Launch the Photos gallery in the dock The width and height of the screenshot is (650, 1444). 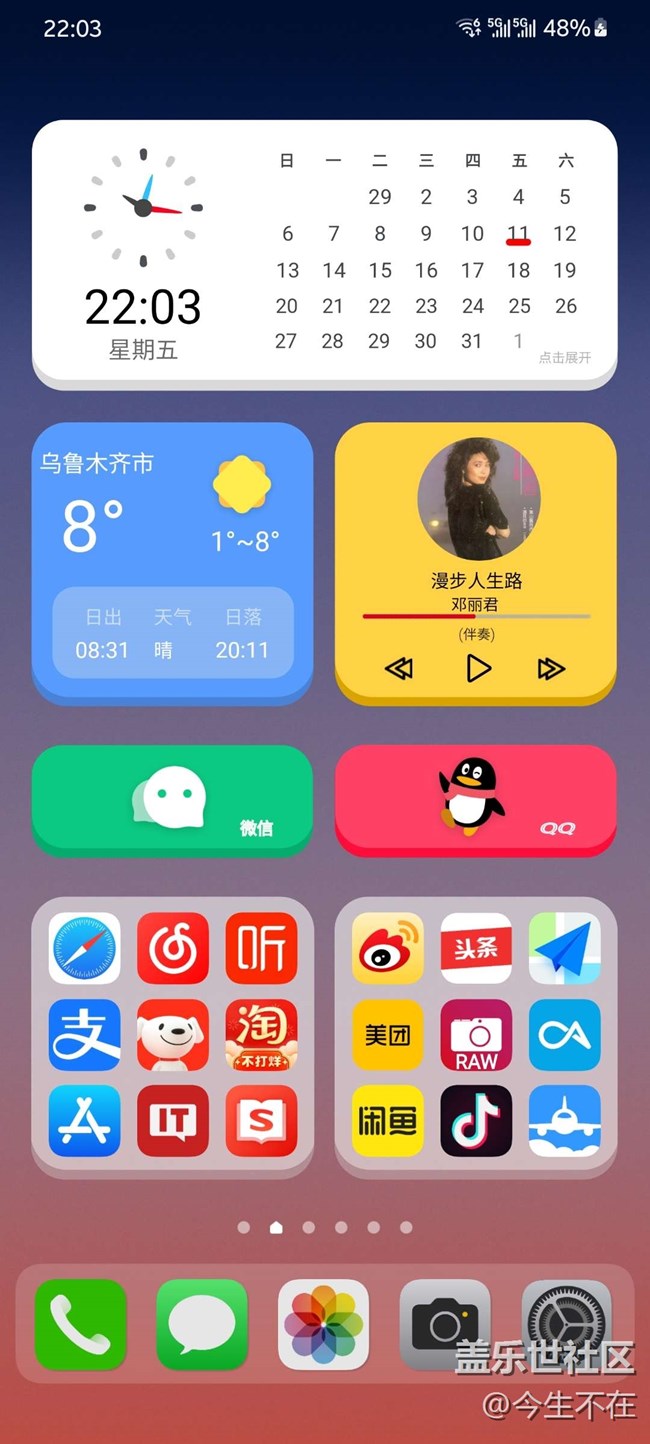[x=323, y=1325]
